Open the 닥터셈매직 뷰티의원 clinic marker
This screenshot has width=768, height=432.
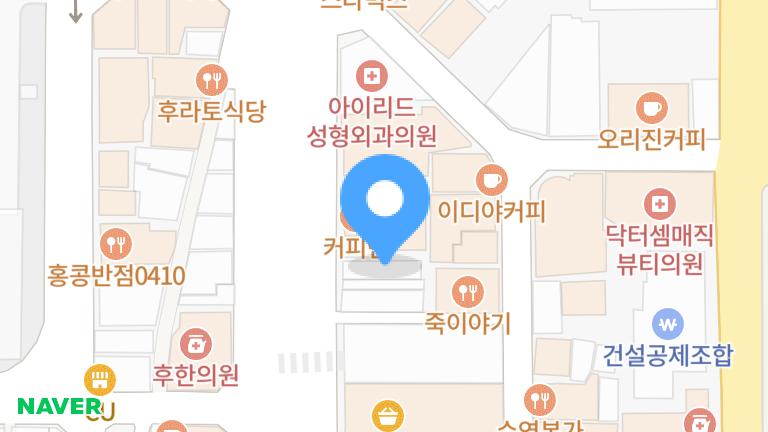pos(659,206)
